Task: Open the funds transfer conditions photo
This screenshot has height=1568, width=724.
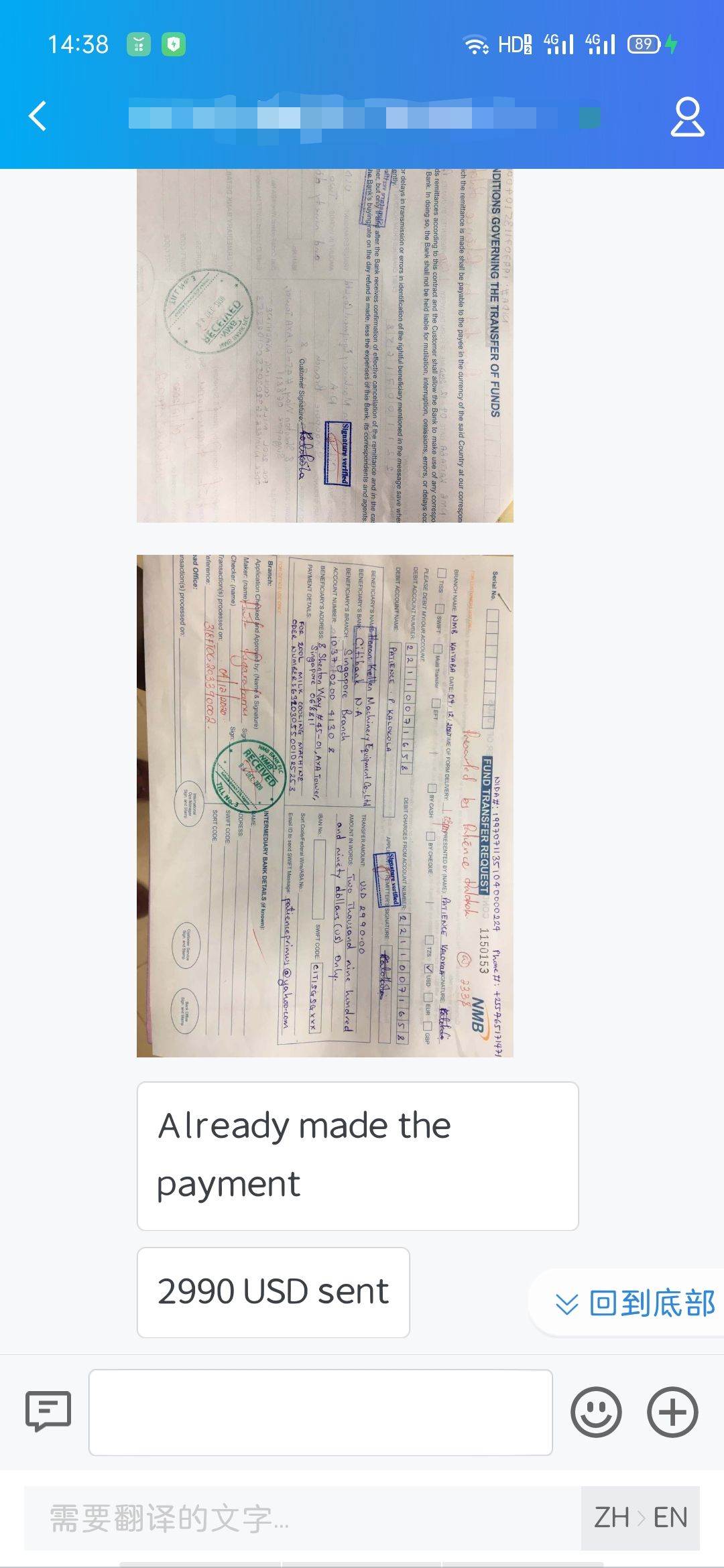Action: tap(325, 346)
